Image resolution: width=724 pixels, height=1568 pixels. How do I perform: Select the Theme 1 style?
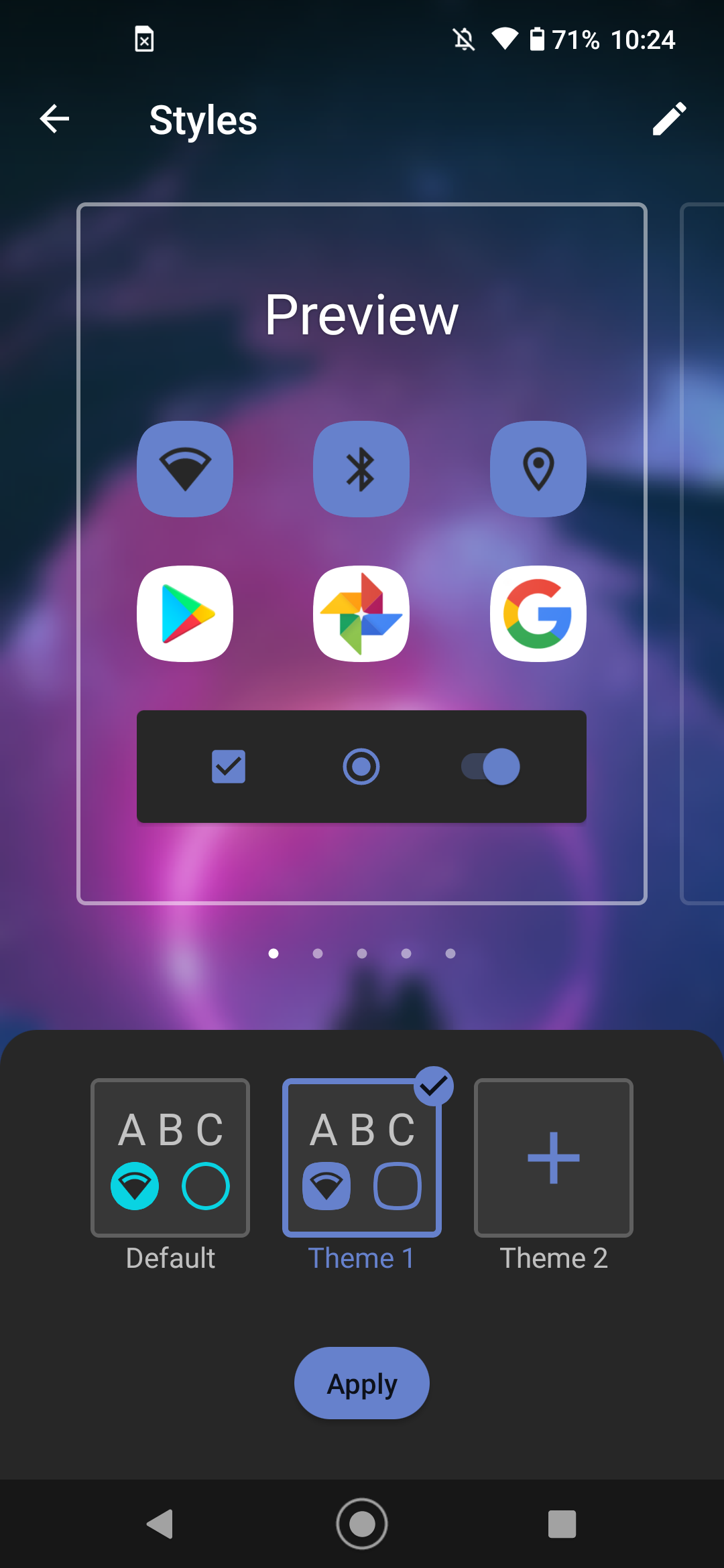click(361, 1158)
